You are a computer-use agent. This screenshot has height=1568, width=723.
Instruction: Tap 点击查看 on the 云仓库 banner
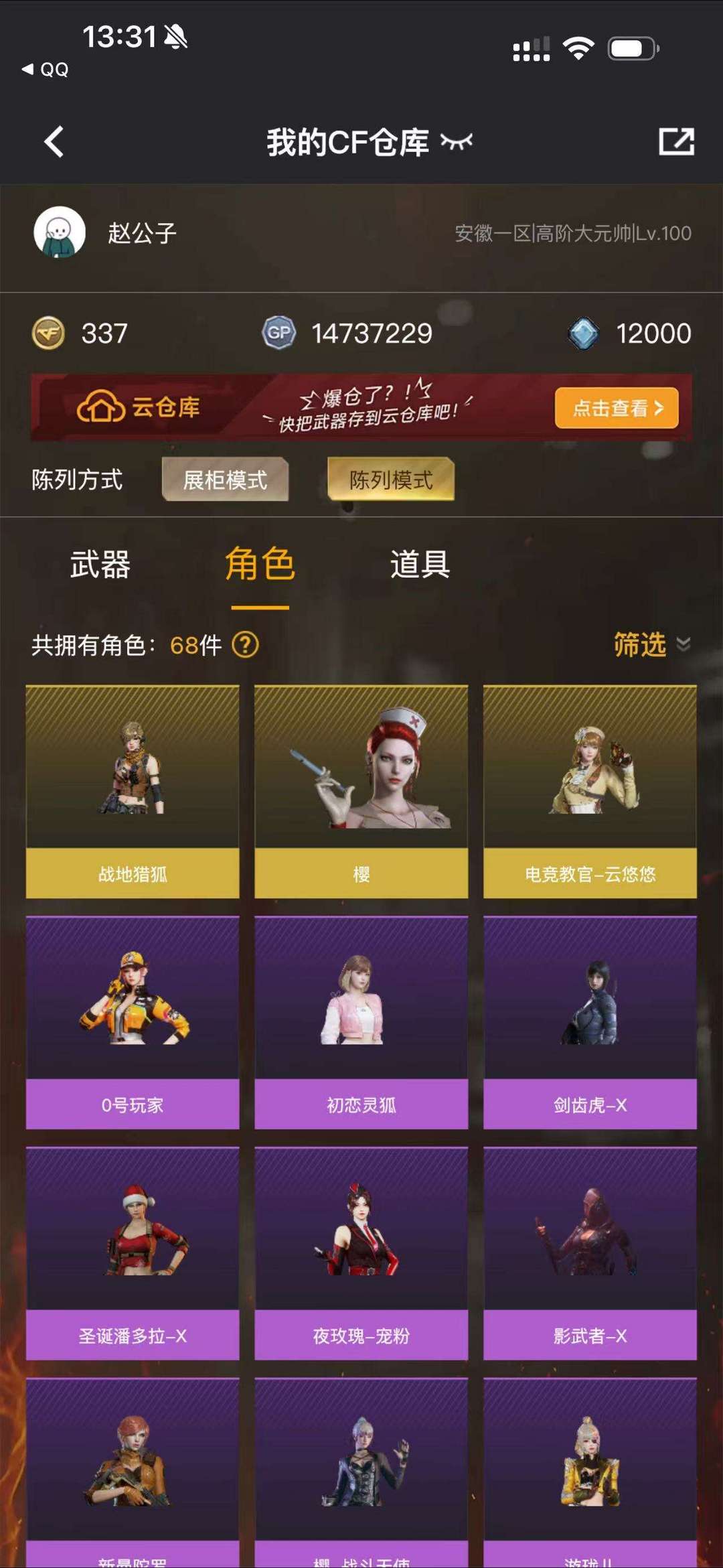[616, 408]
